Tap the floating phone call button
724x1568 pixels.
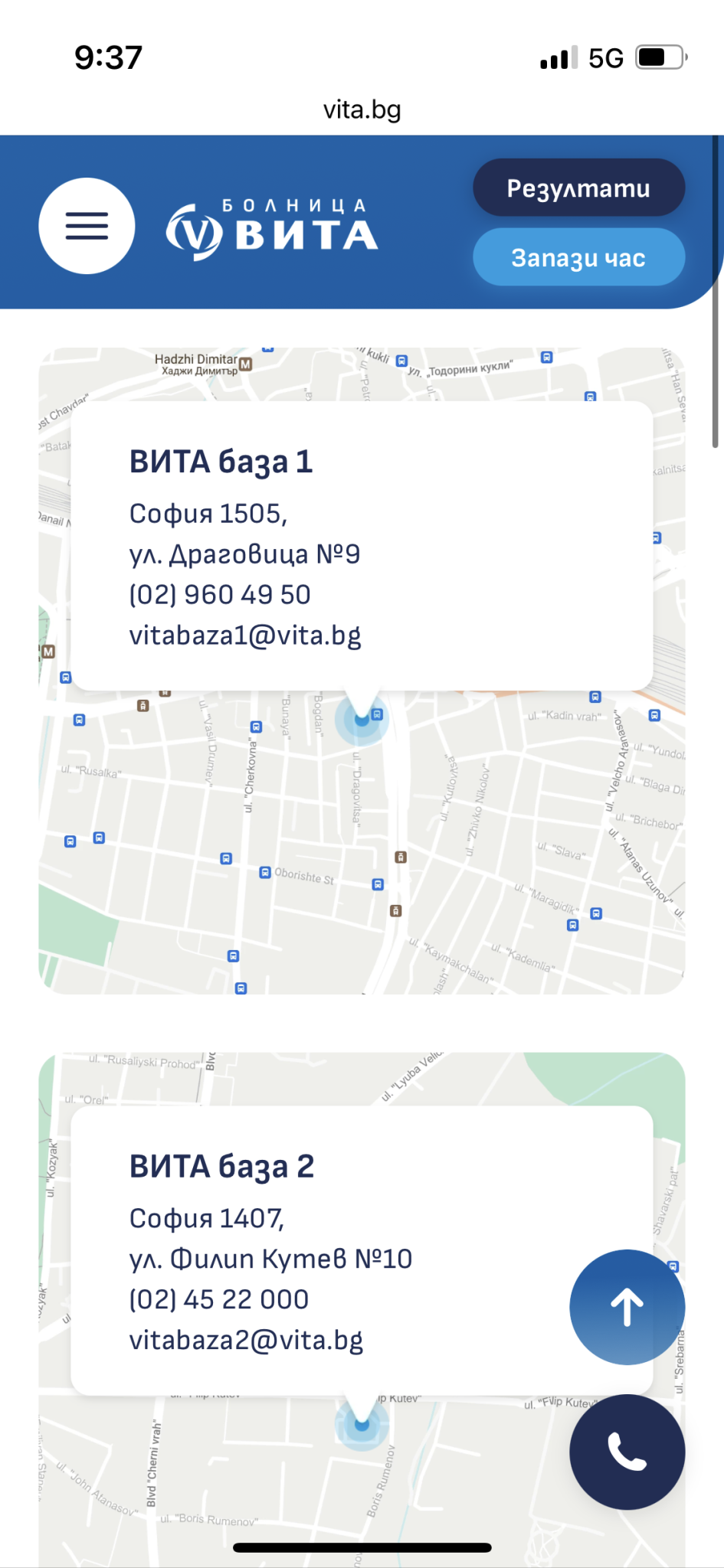point(627,1452)
